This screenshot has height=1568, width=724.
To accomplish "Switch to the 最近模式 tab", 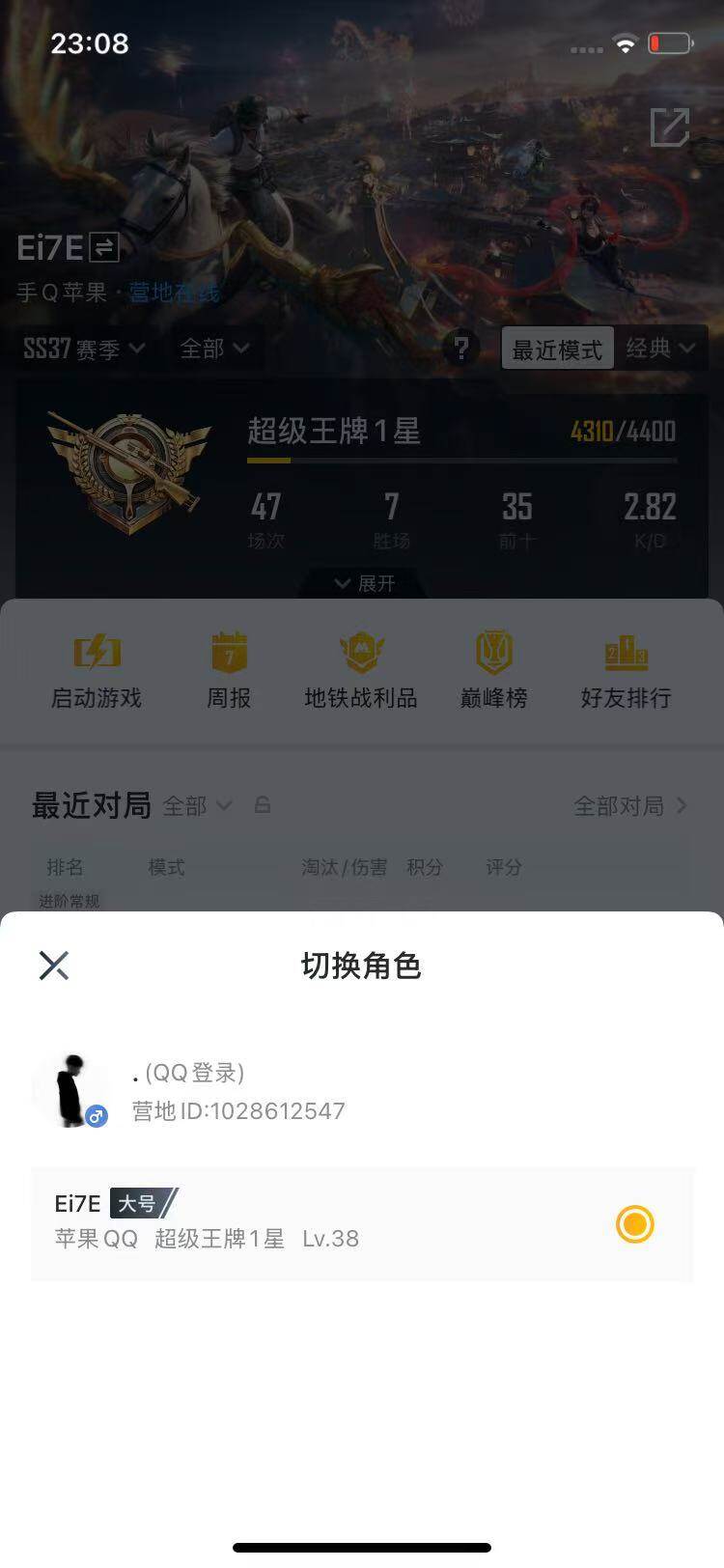I will (x=558, y=348).
